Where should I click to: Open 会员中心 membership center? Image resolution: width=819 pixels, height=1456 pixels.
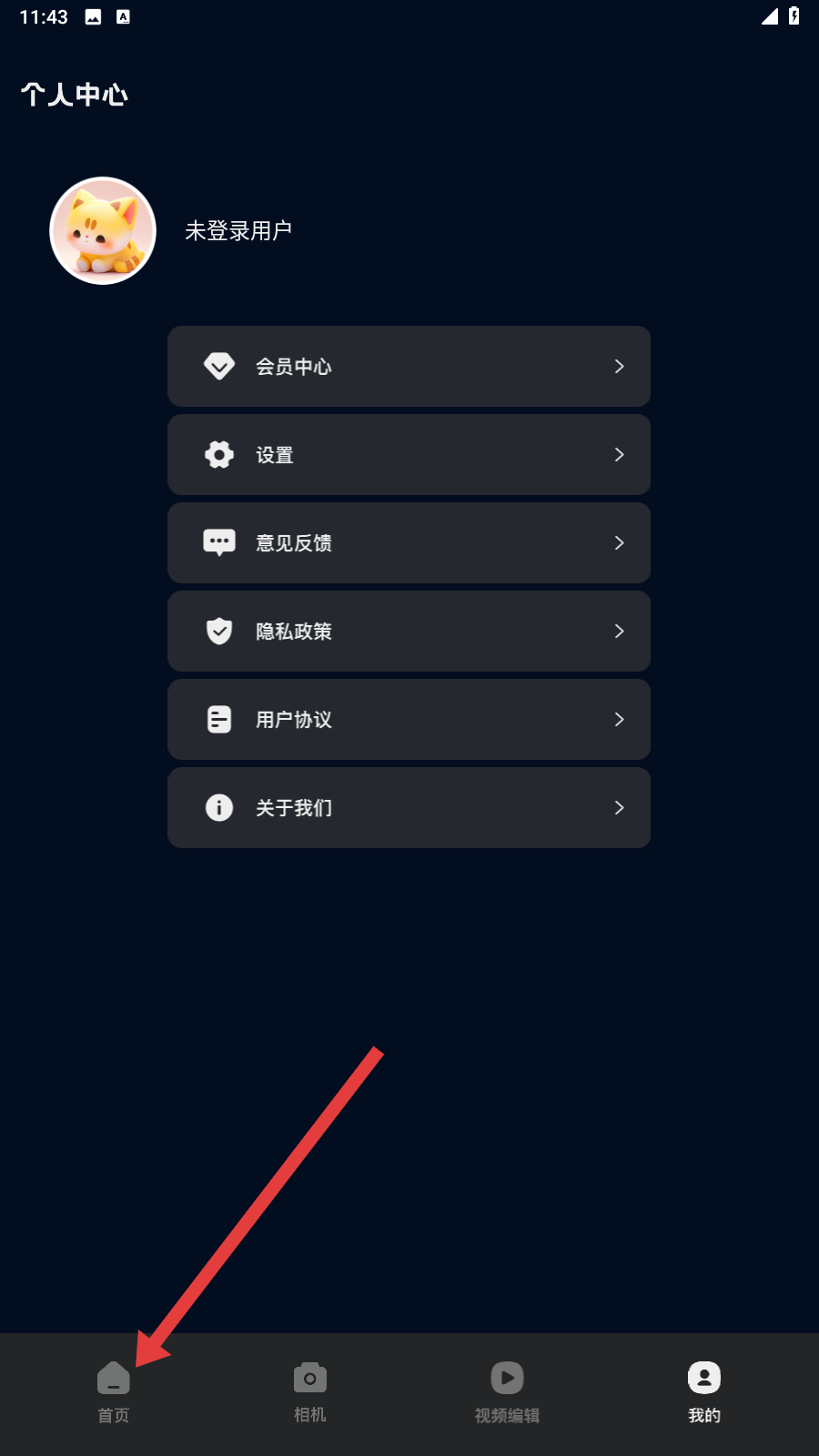pos(409,366)
